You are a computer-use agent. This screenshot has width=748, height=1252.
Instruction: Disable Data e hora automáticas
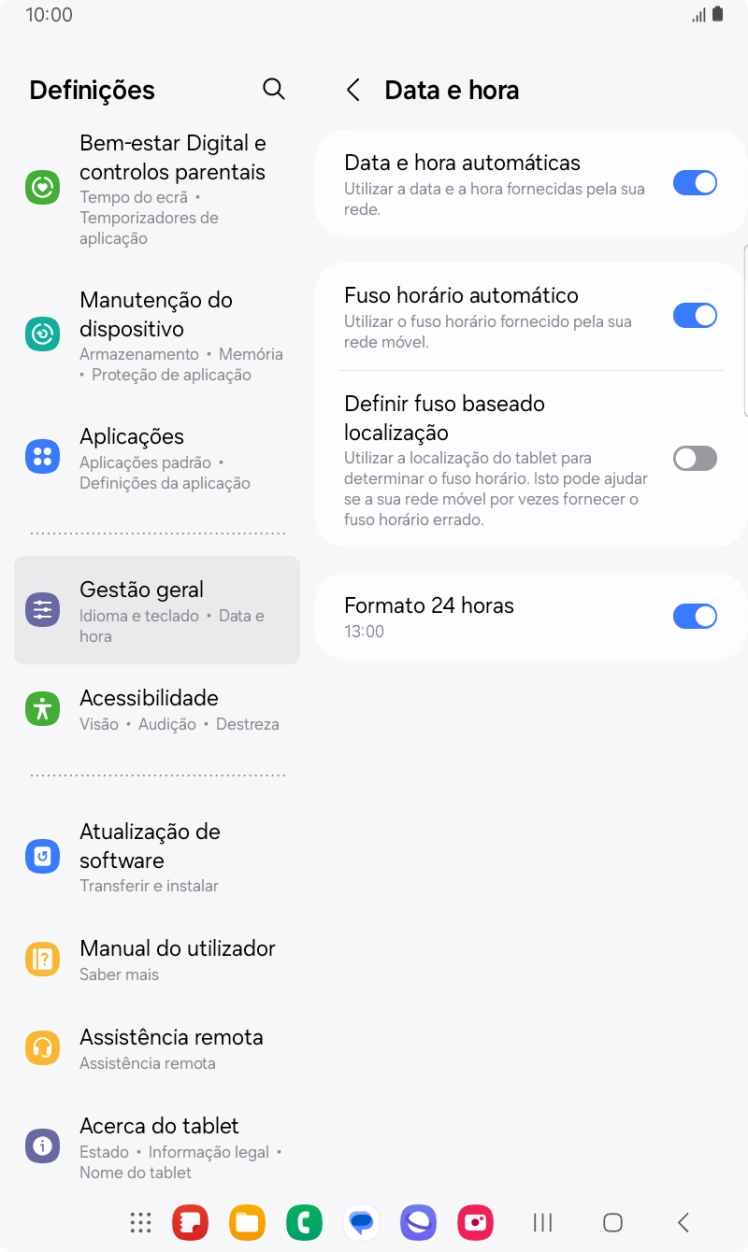[x=695, y=183]
